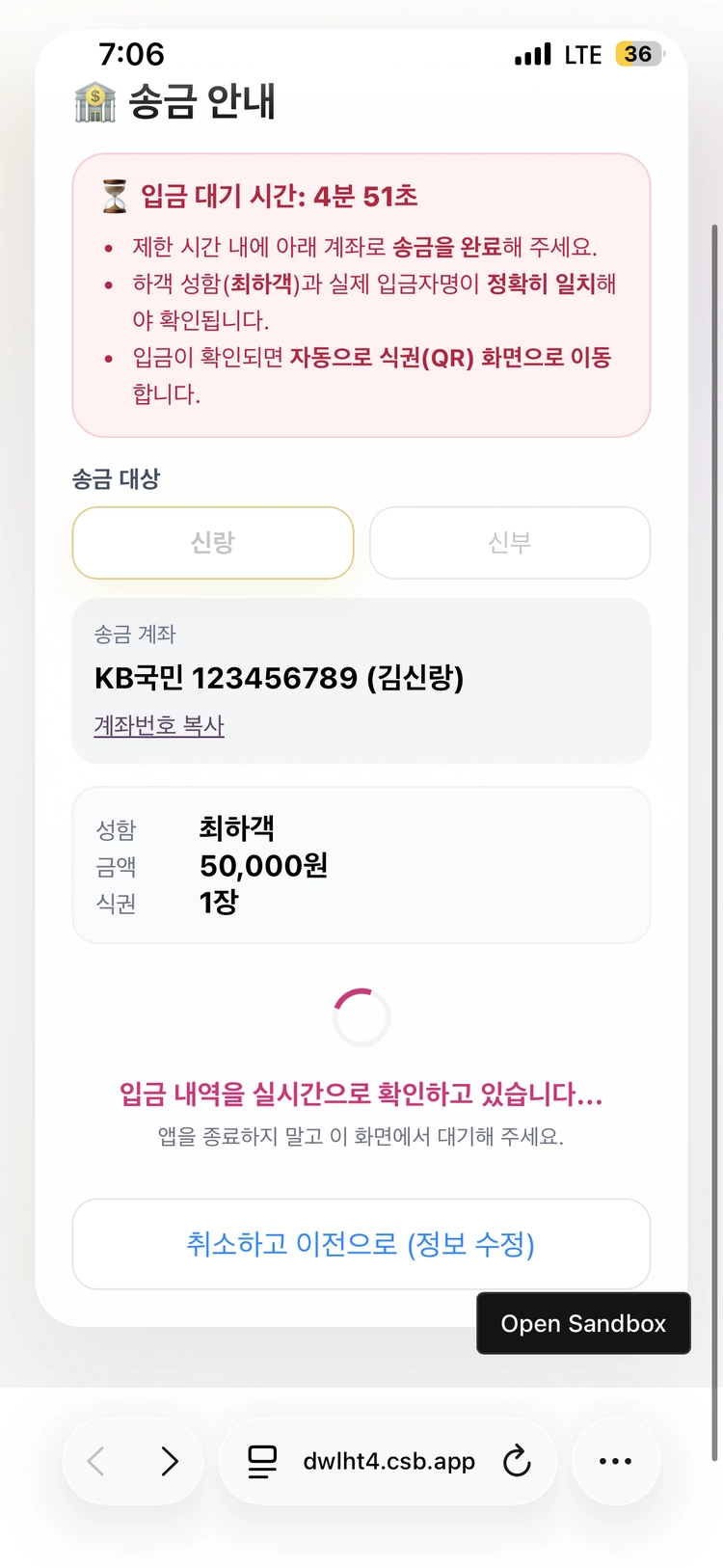Image resolution: width=723 pixels, height=1568 pixels.
Task: Reload the dwlht4.csb.app page
Action: 518,1461
